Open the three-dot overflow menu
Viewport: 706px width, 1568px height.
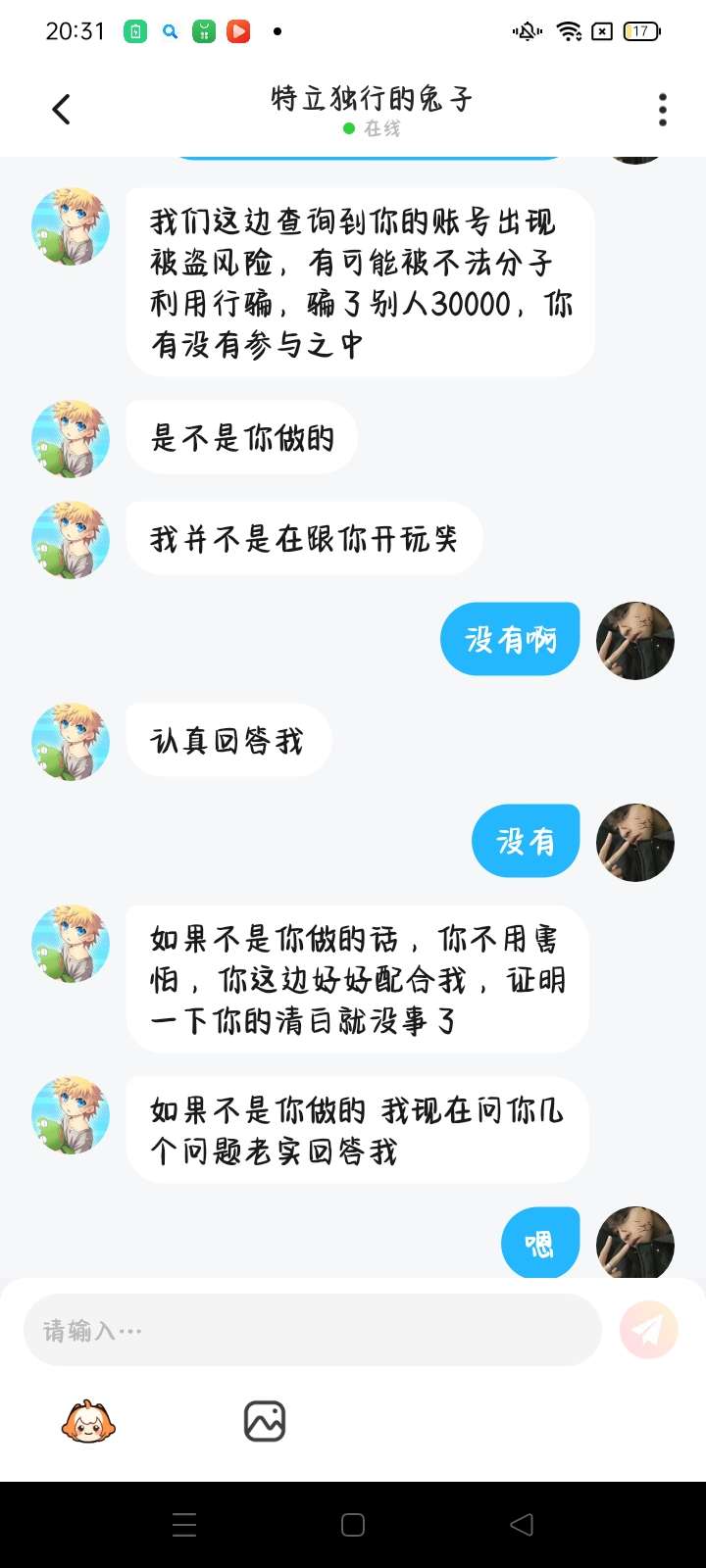coord(663,110)
